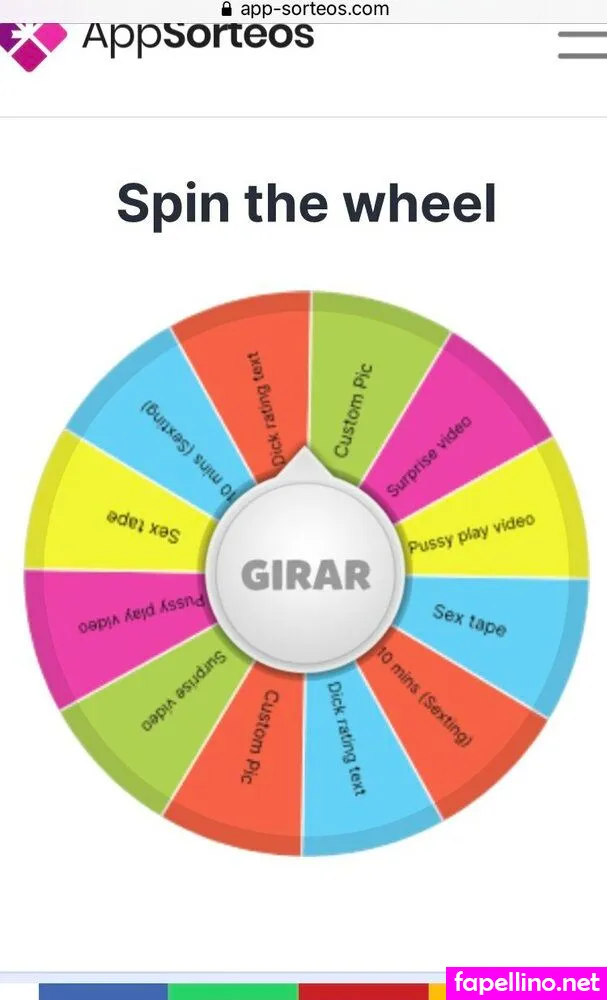This screenshot has height=1000, width=607.
Task: Tap the app-sorteos.com address bar
Action: click(x=305, y=9)
